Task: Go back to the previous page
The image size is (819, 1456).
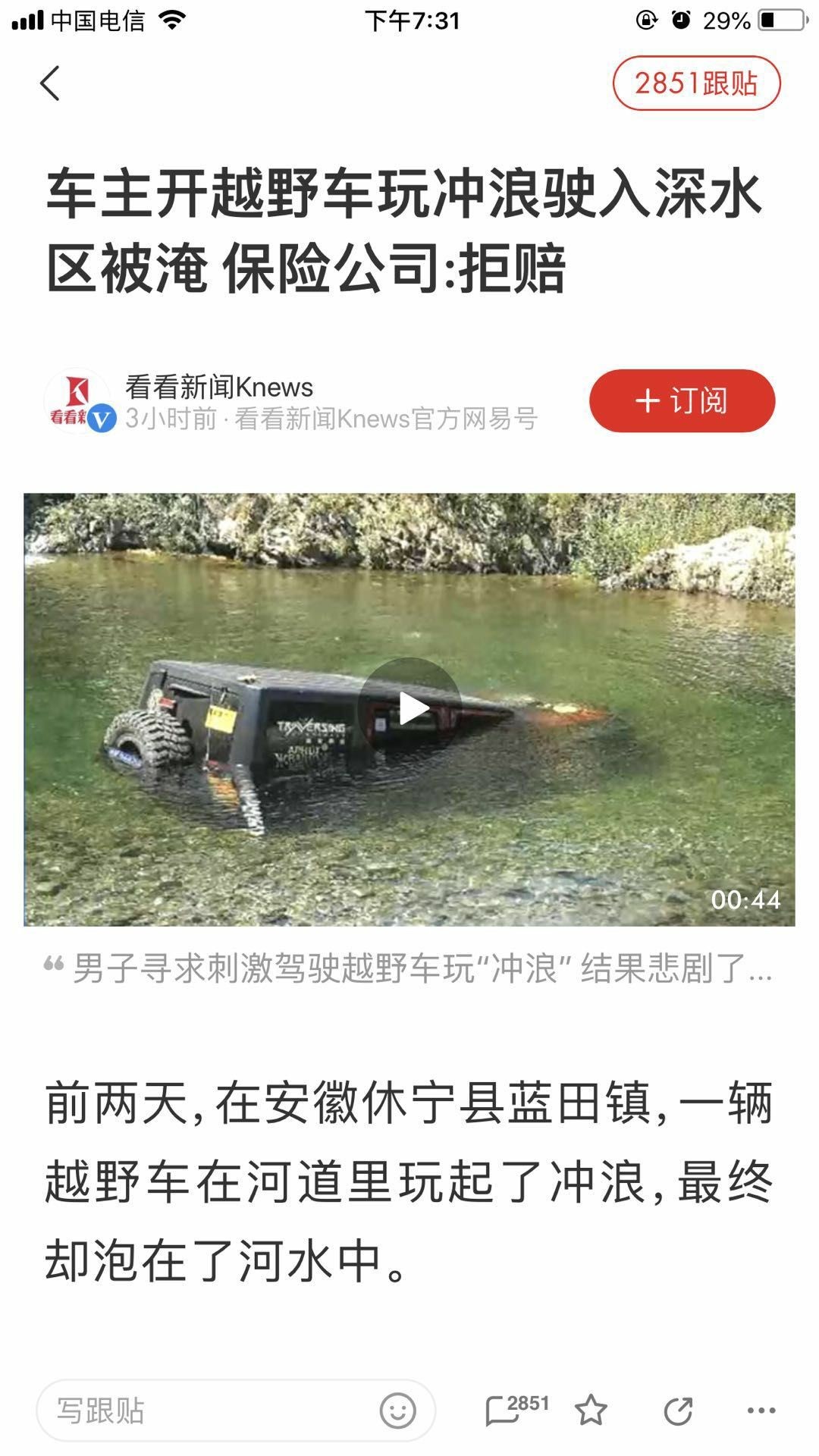Action: (50, 83)
